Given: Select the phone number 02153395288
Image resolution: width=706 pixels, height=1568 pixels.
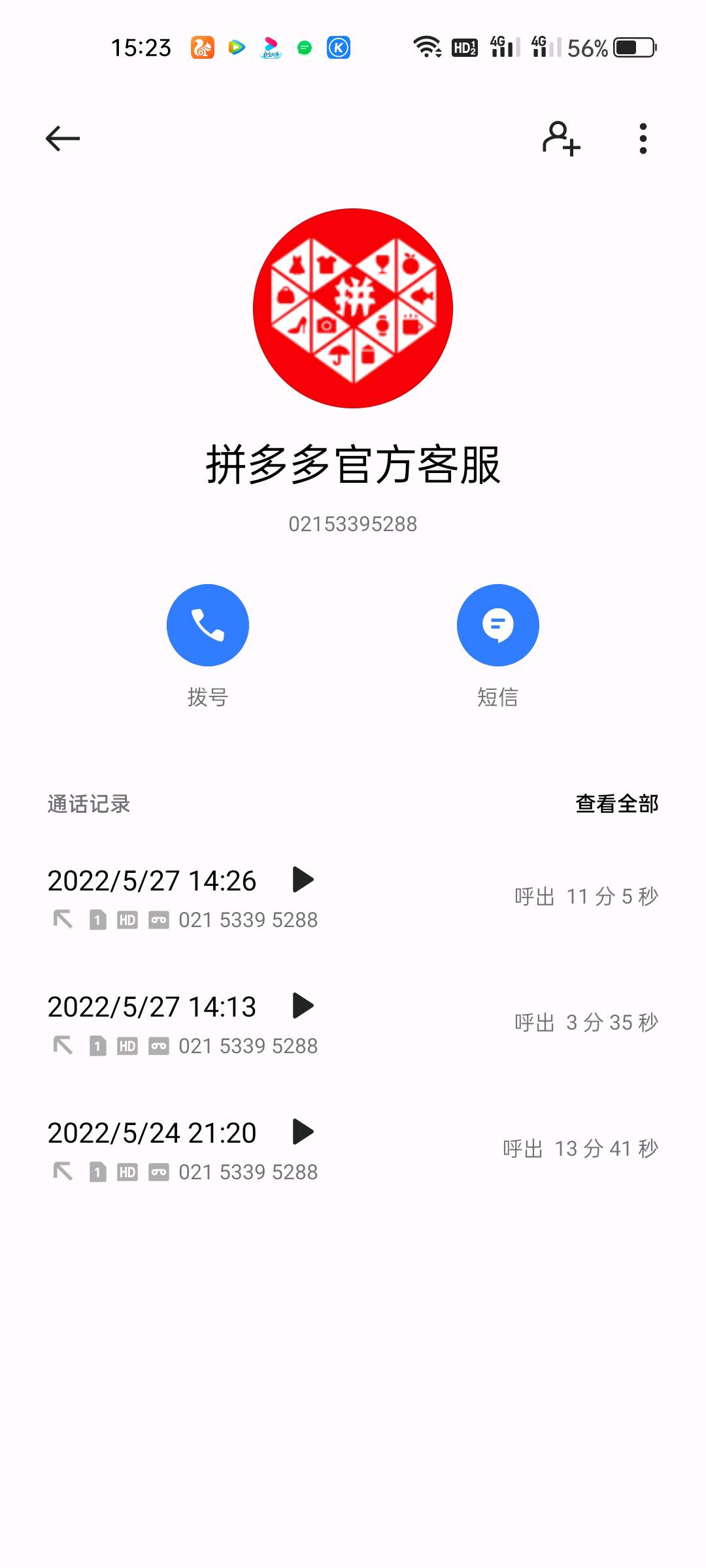Looking at the screenshot, I should coord(353,523).
